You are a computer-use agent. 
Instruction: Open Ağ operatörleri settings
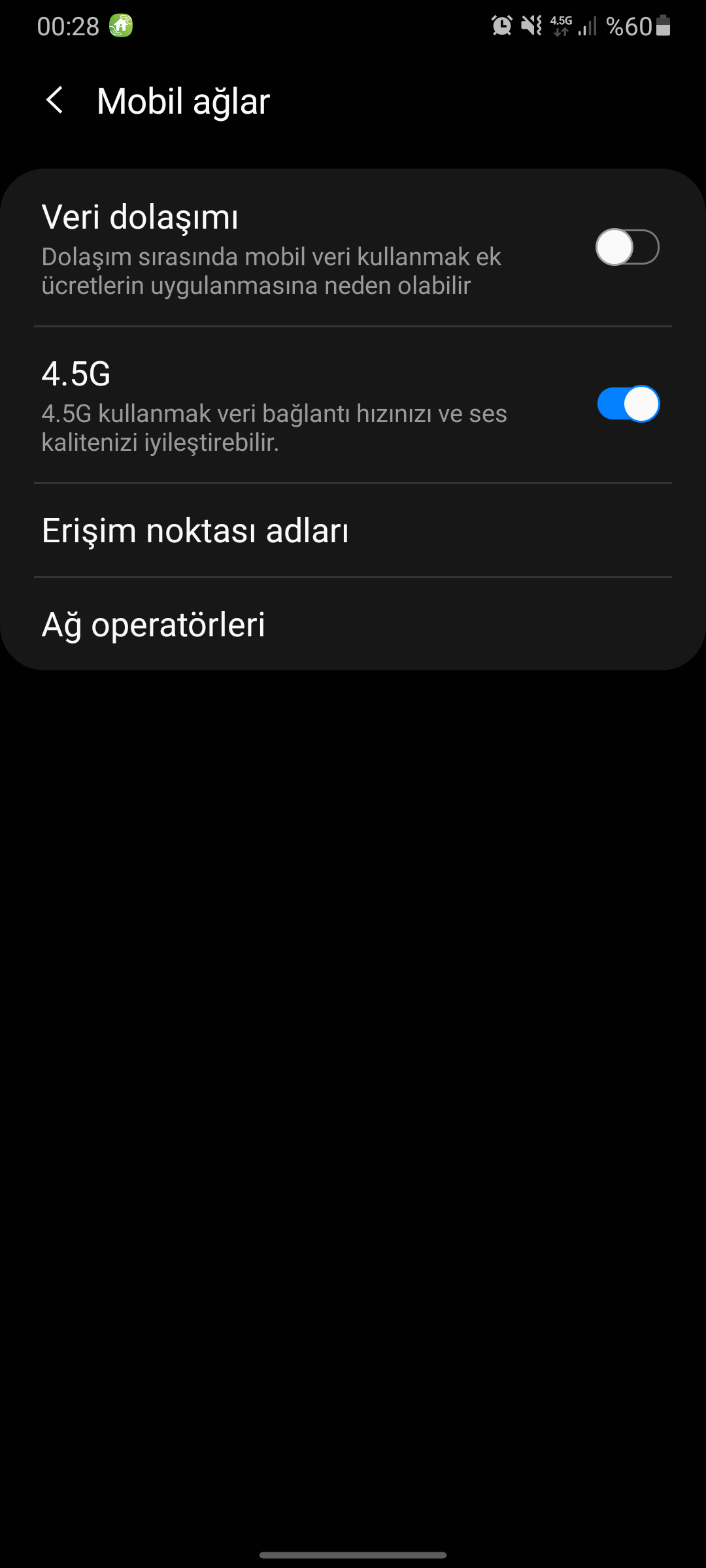tap(154, 625)
